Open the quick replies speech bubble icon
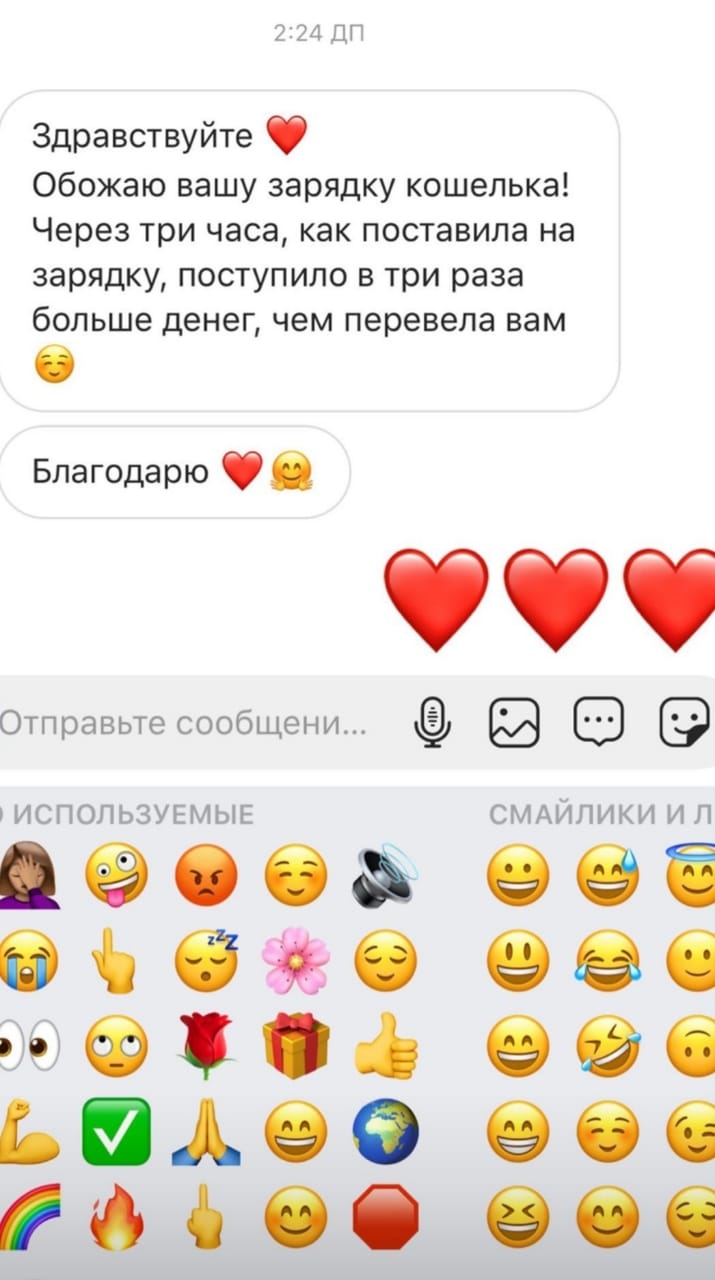Viewport: 715px width, 1280px height. (x=598, y=723)
